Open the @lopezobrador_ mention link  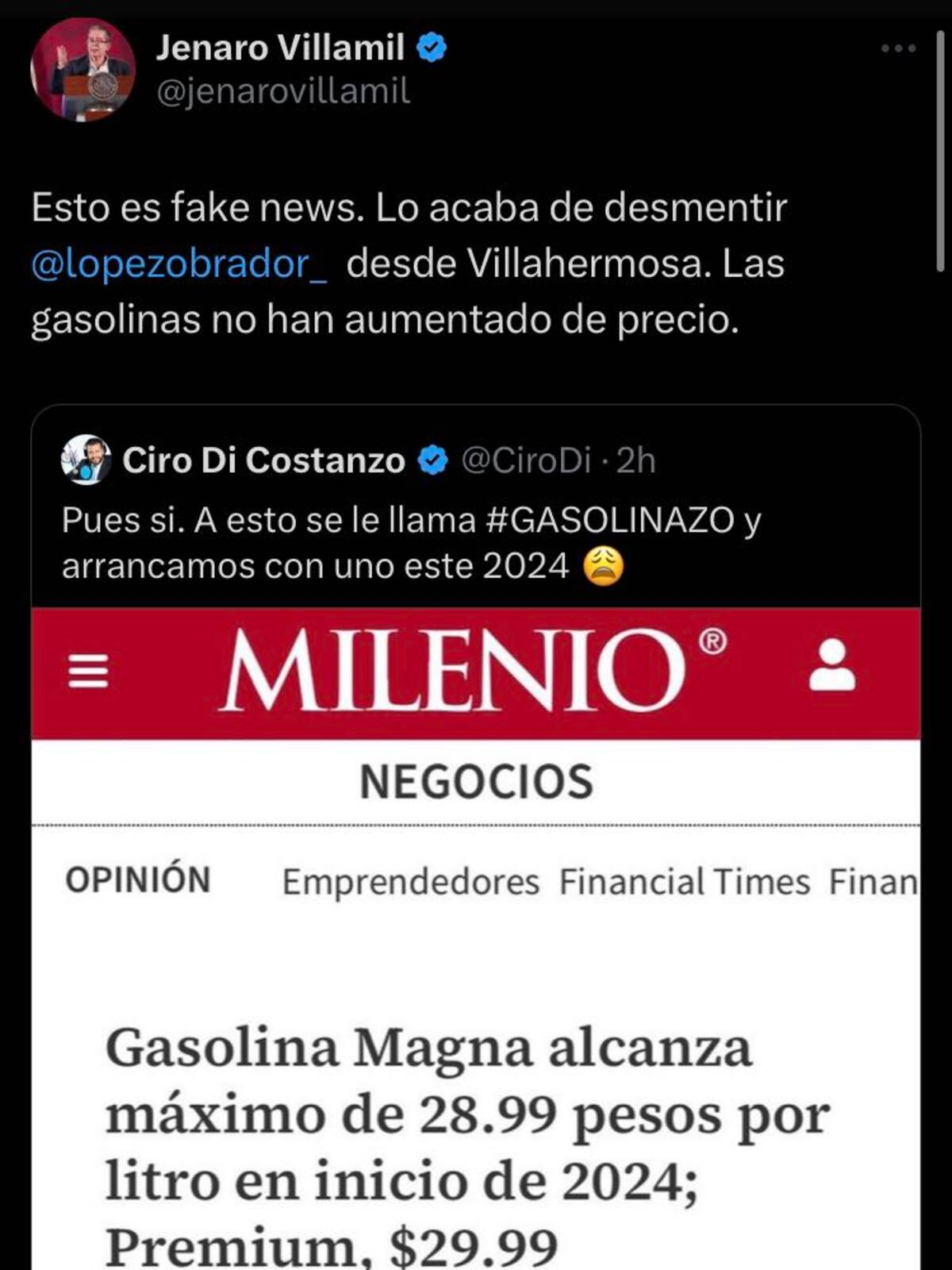tap(179, 264)
